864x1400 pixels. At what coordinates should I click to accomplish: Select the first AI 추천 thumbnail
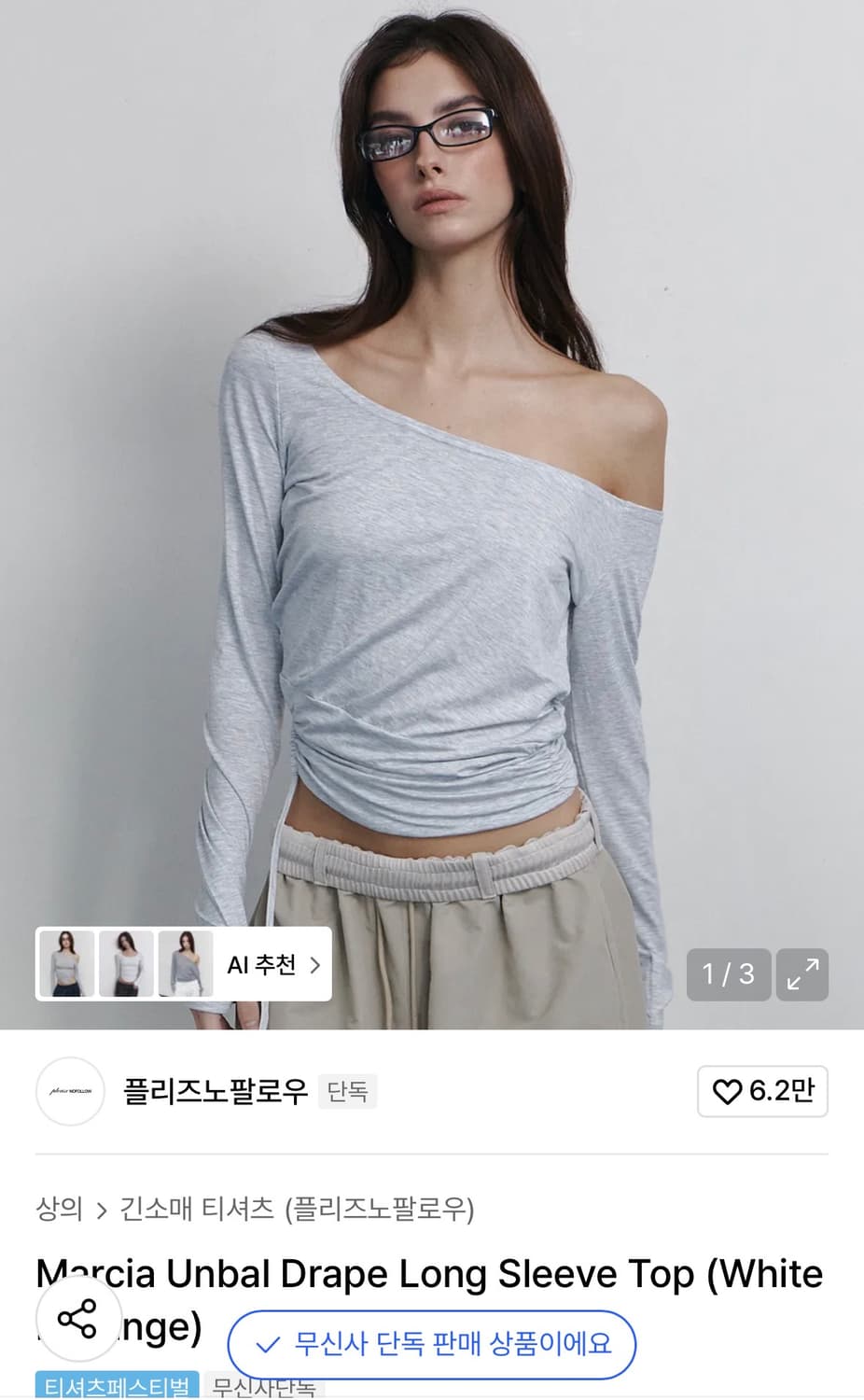pyautogui.click(x=65, y=963)
